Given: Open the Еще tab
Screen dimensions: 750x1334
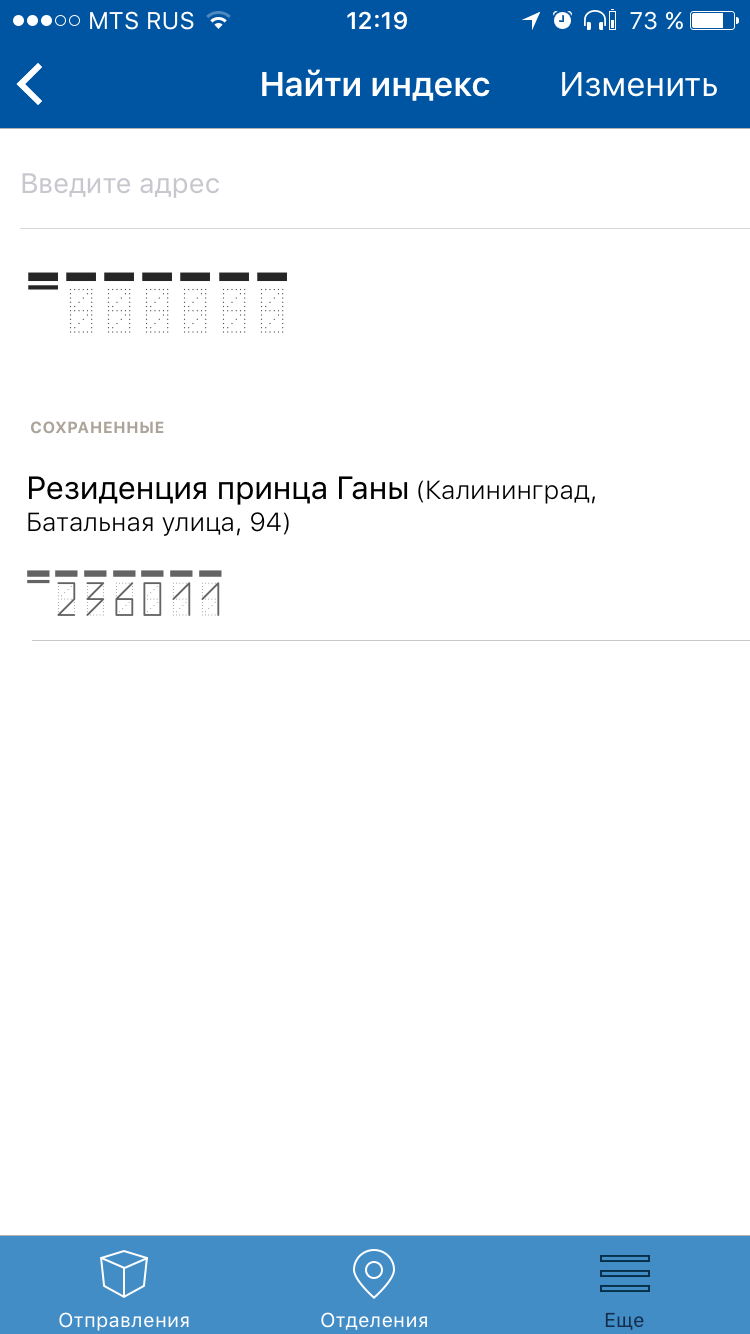Looking at the screenshot, I should click(624, 1290).
